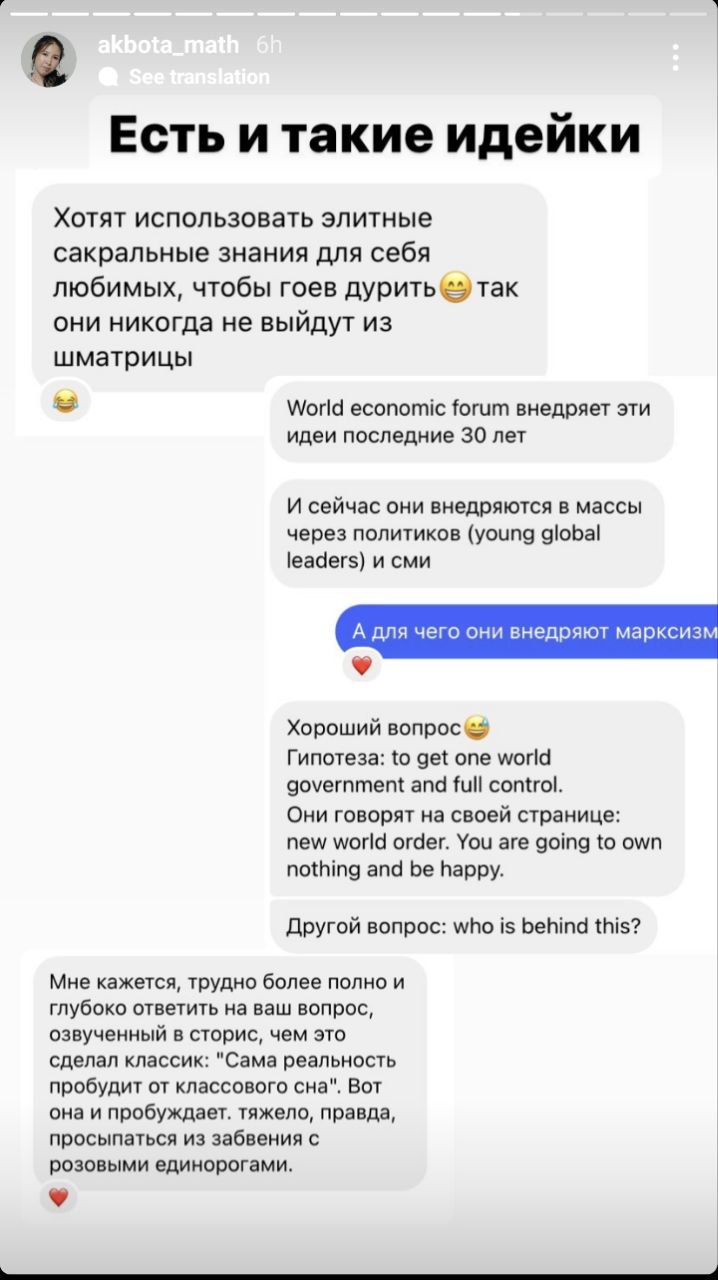718x1280 pixels.
Task: Open the akbota_math username link
Action: click(x=168, y=44)
